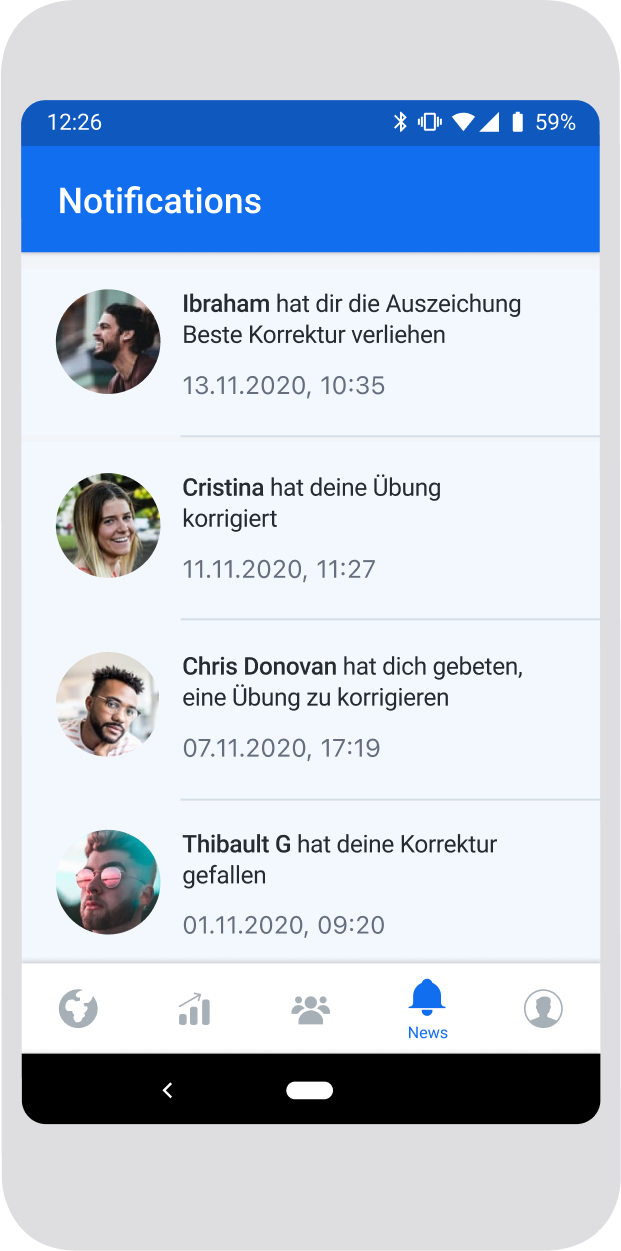The height and width of the screenshot is (1251, 621).
Task: Open Chris Donovan's correction request
Action: pos(310,709)
